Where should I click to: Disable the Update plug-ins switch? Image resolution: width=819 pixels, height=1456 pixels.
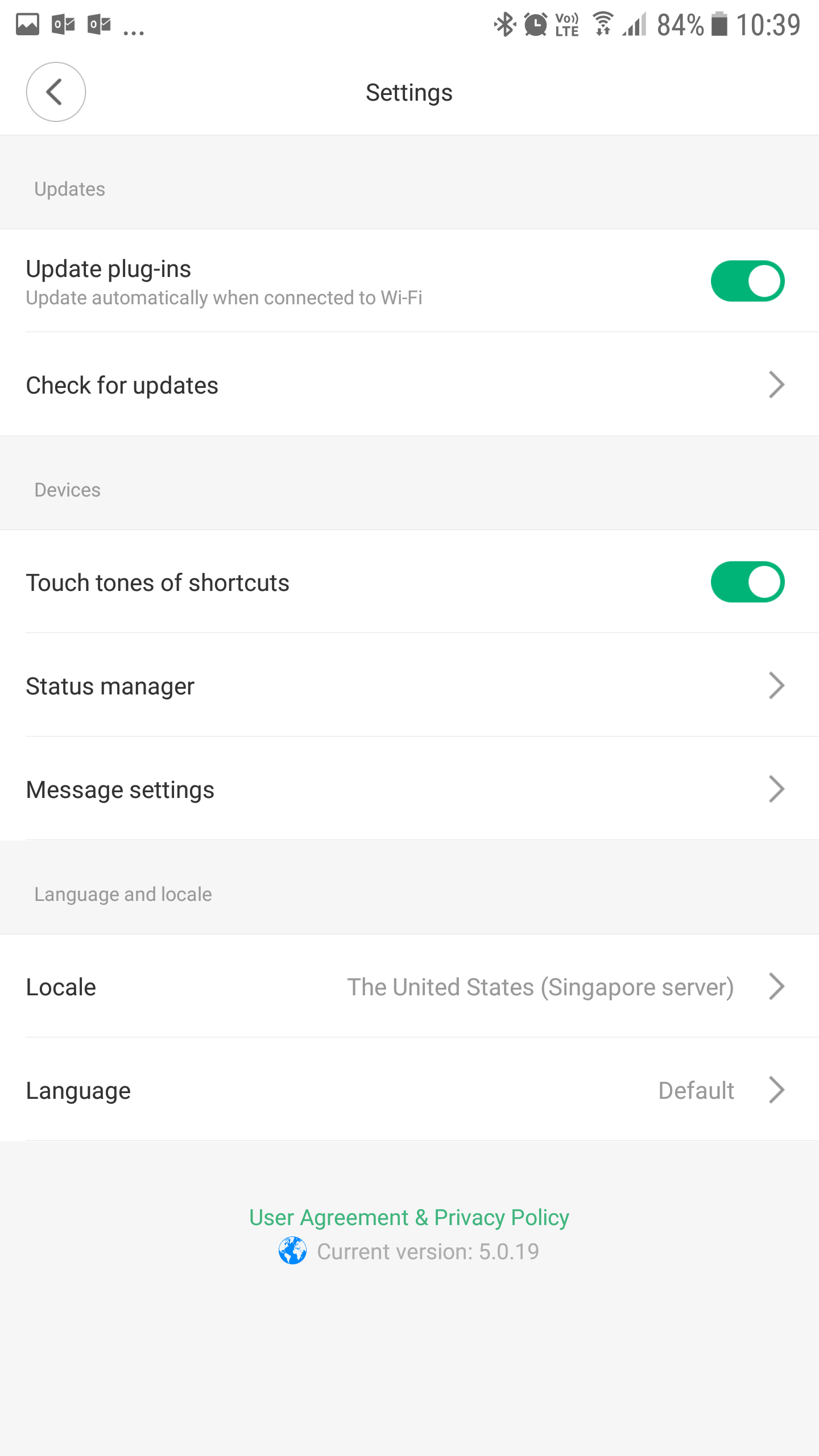point(747,281)
